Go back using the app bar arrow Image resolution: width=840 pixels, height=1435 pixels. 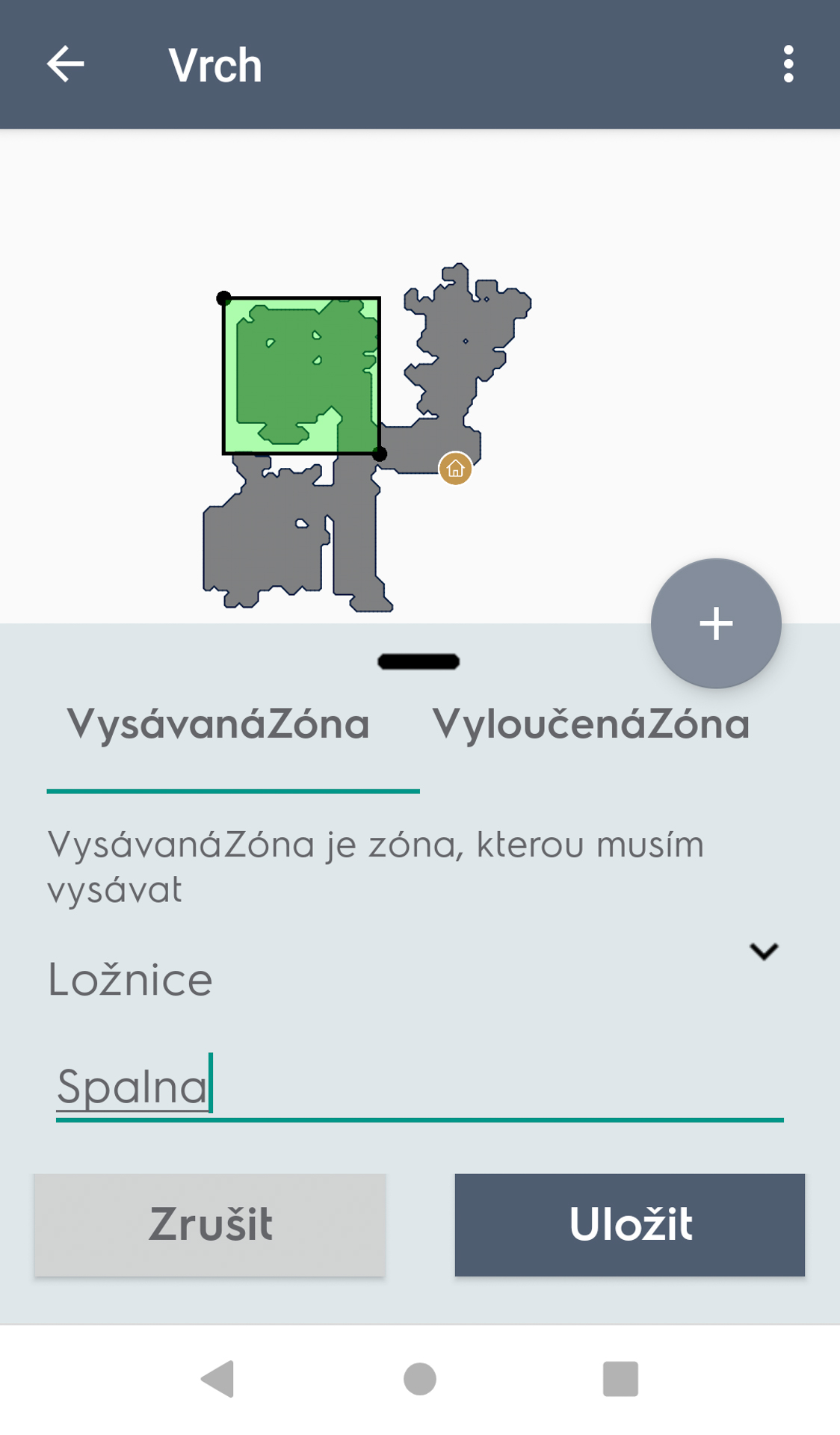pyautogui.click(x=65, y=64)
